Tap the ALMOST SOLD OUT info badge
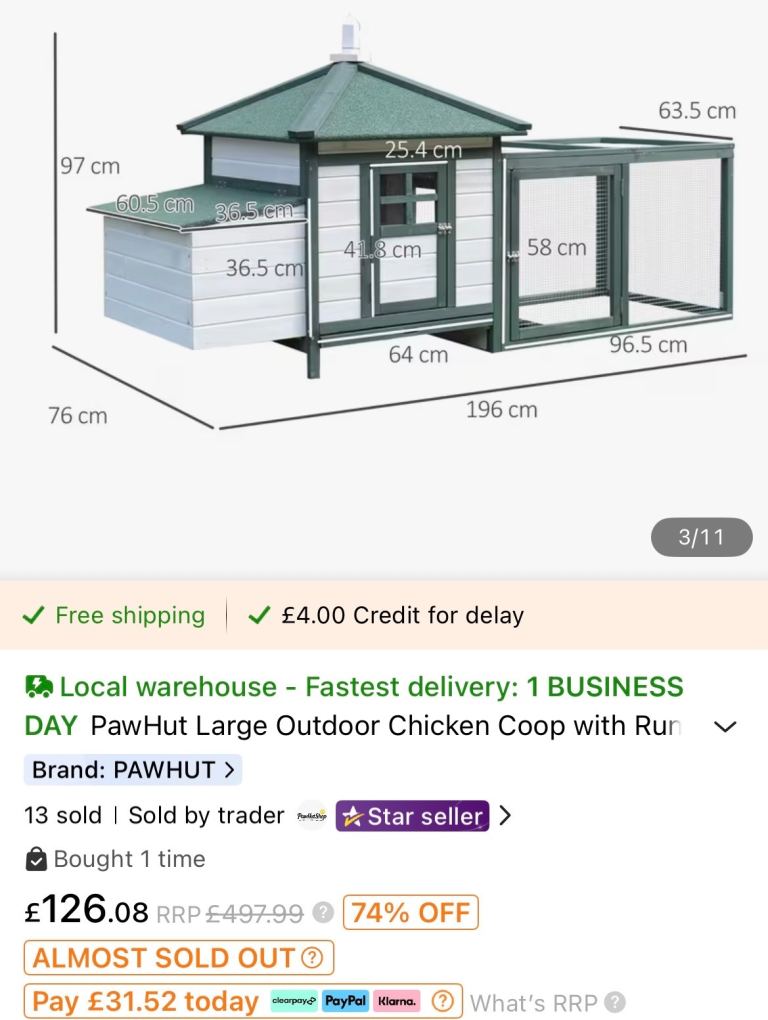768x1020 pixels. [x=179, y=958]
